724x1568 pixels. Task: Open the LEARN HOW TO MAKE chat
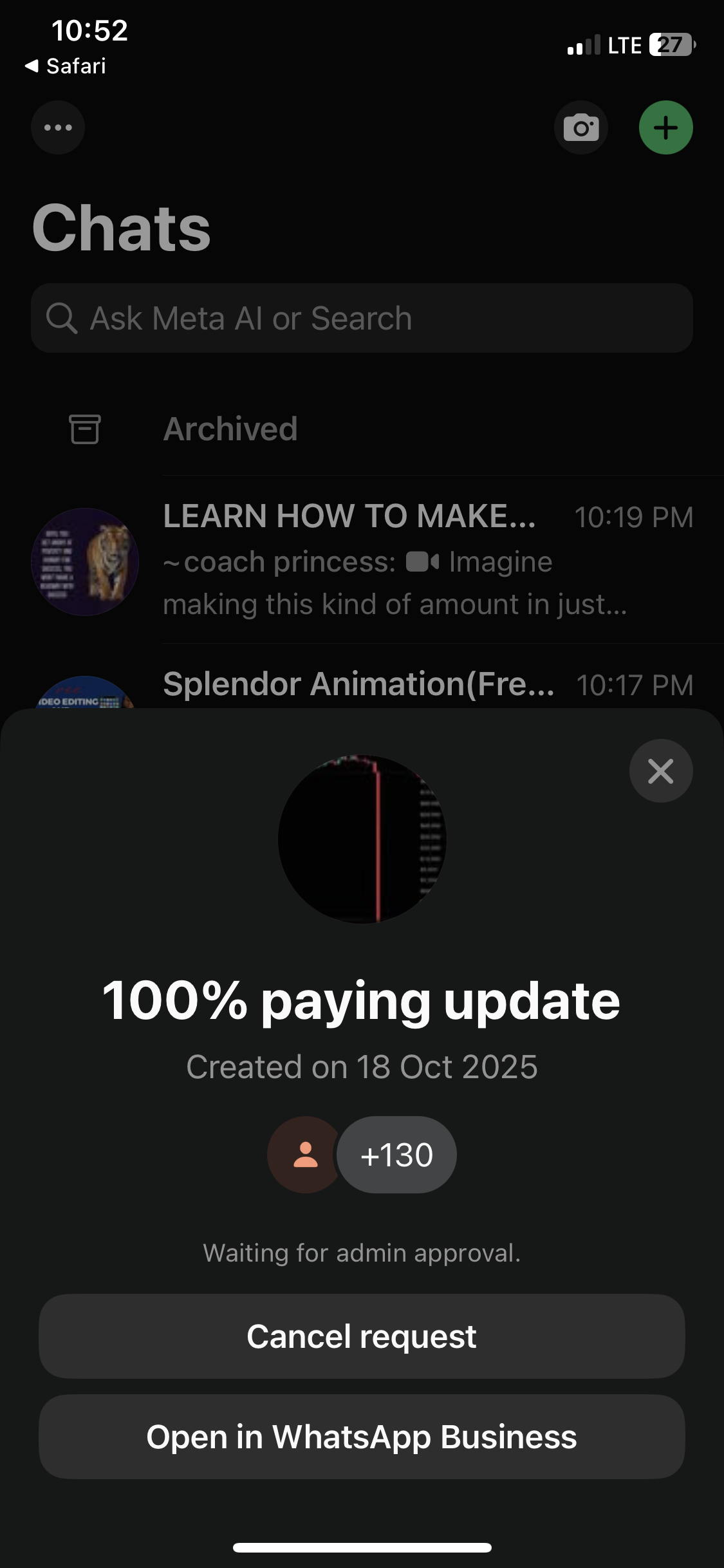pos(386,560)
